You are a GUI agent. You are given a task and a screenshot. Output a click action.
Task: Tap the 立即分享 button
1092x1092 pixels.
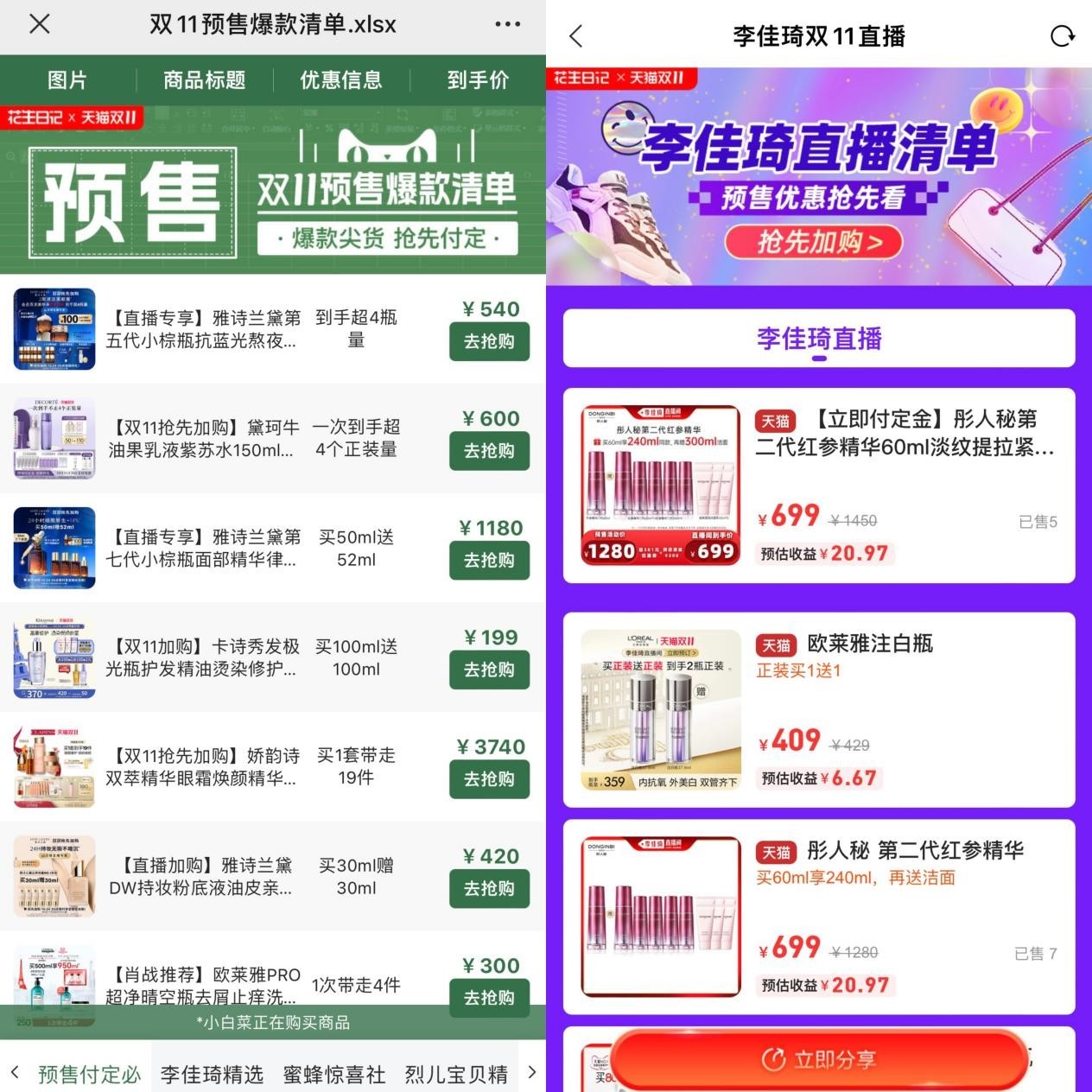tap(818, 1059)
